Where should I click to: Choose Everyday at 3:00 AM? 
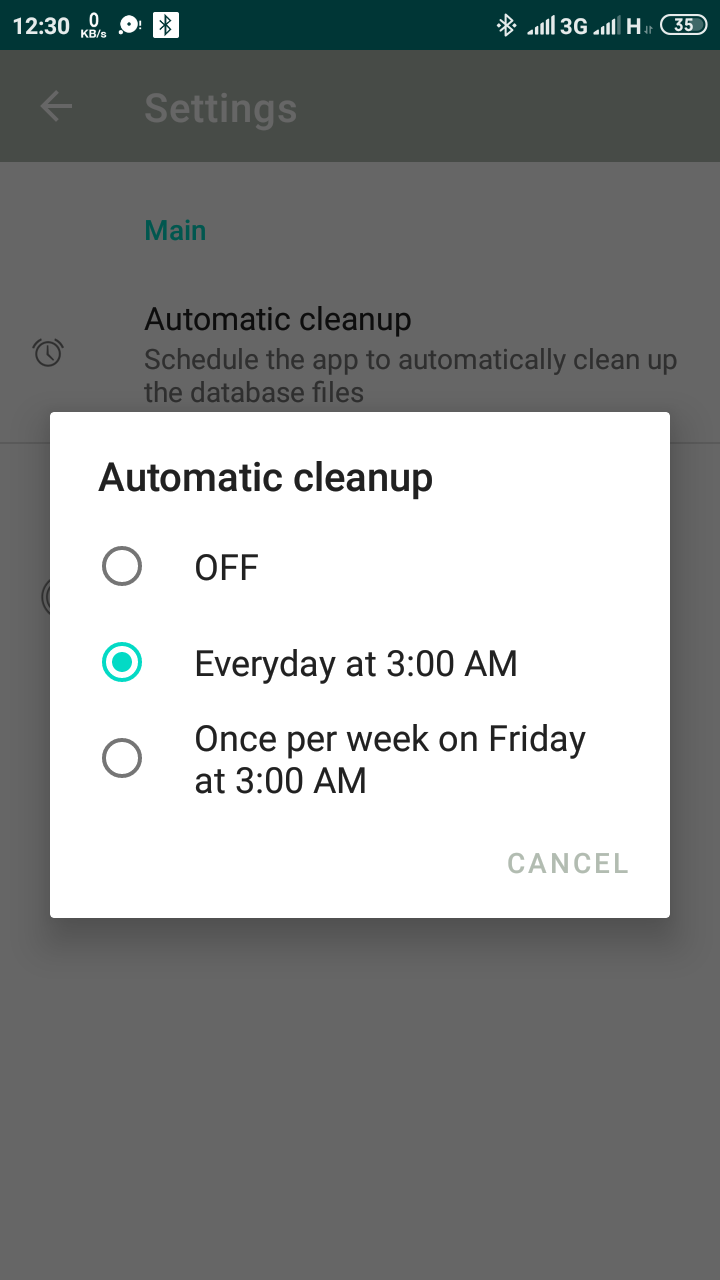point(122,663)
